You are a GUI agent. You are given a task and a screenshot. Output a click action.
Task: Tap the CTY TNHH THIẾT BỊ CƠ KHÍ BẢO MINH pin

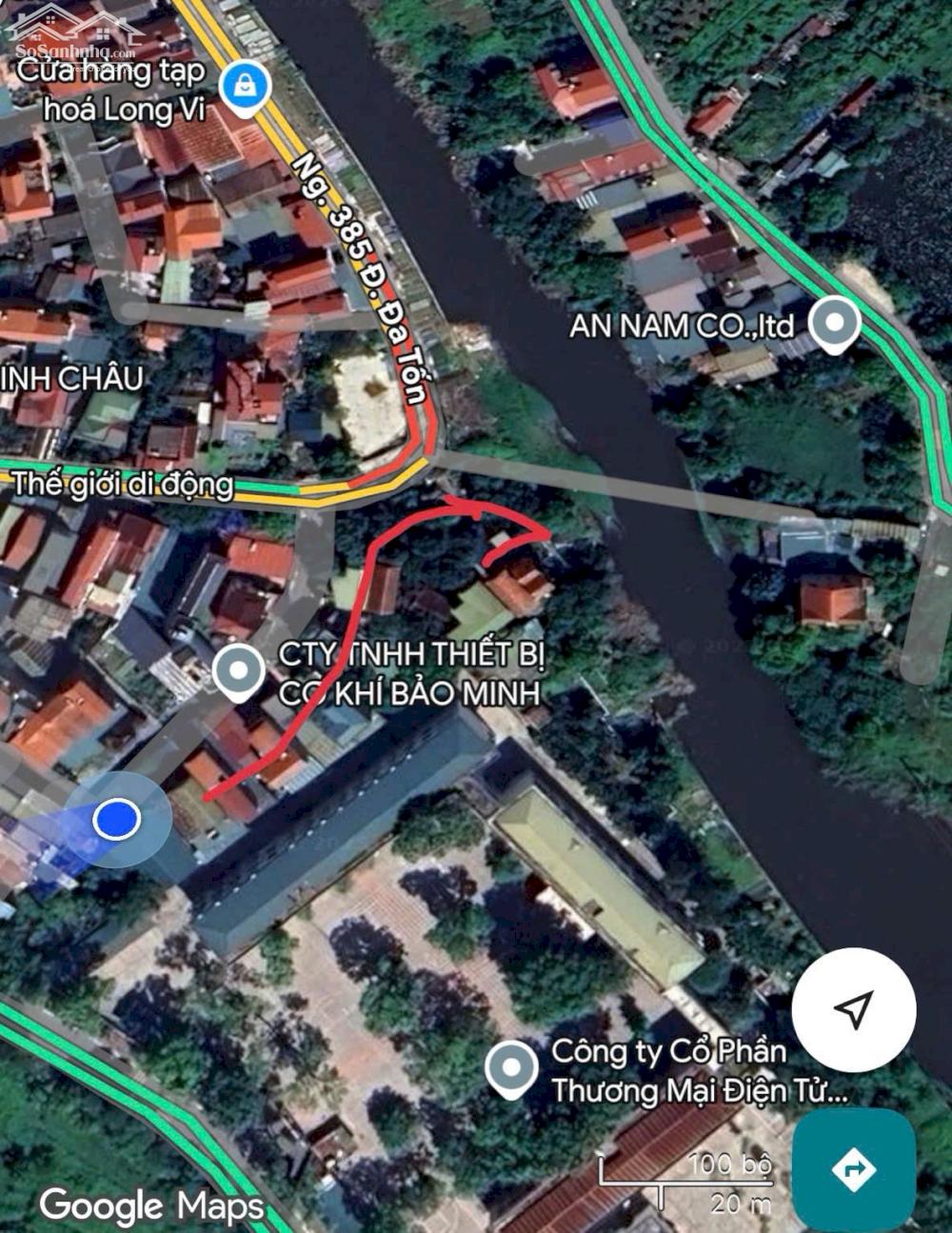[x=239, y=671]
